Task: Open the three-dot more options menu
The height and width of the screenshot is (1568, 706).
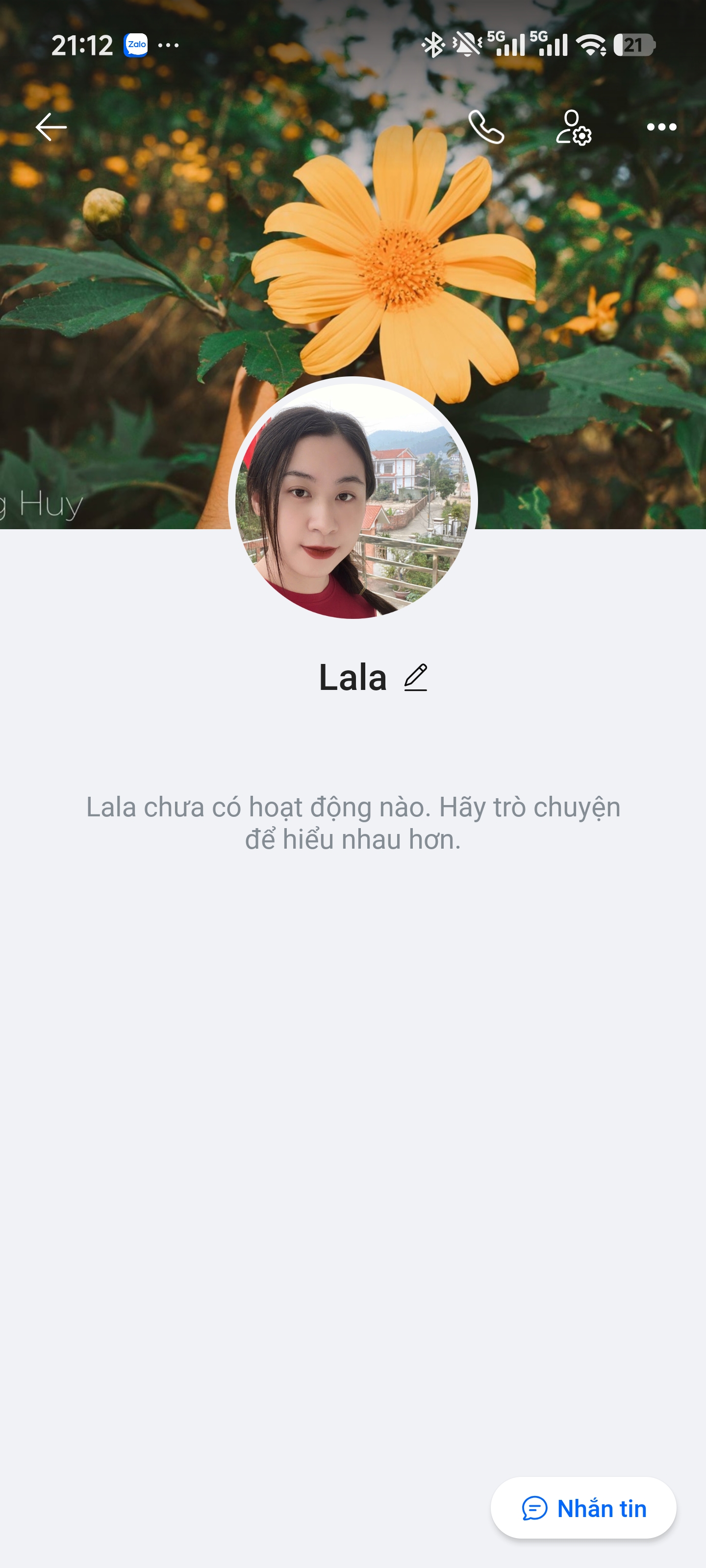Action: click(661, 127)
